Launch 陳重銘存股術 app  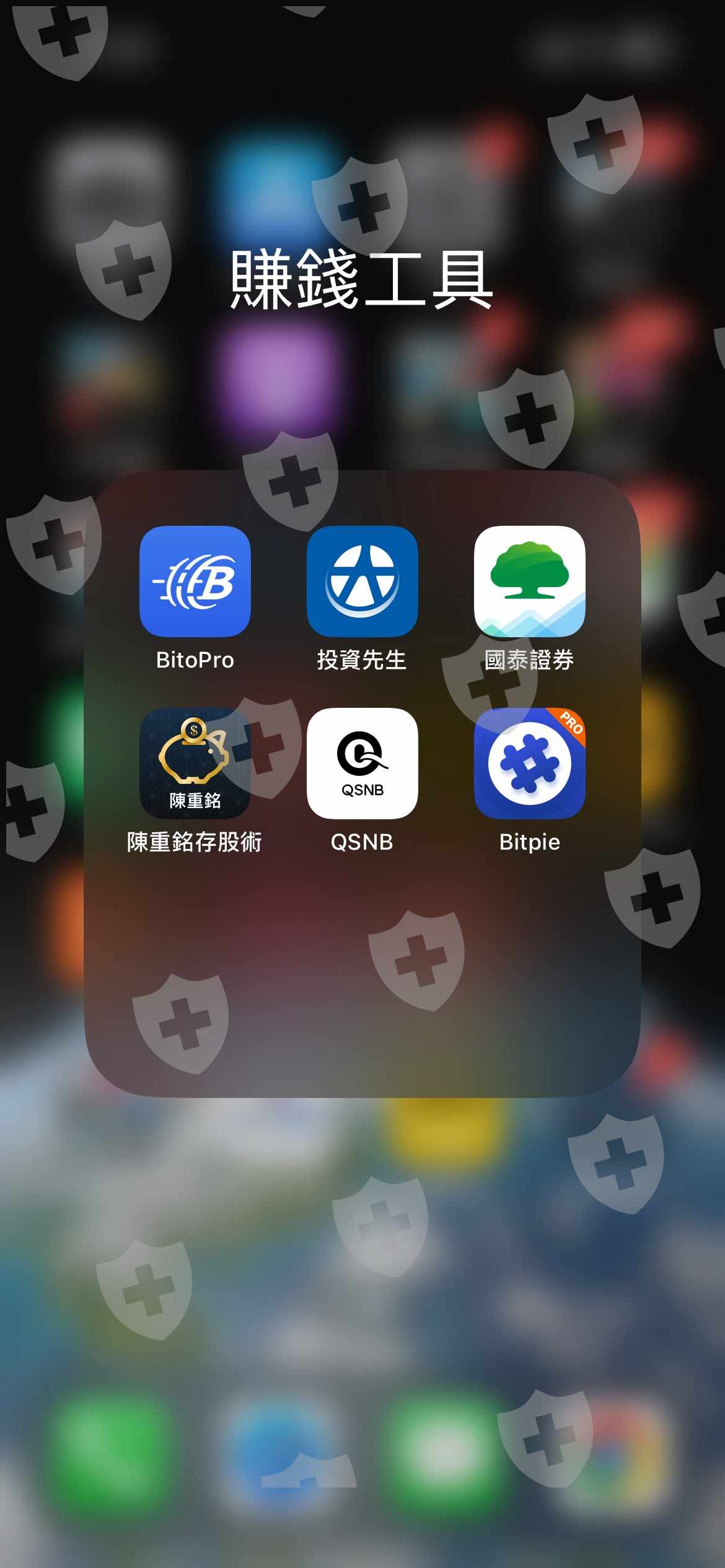[x=195, y=763]
